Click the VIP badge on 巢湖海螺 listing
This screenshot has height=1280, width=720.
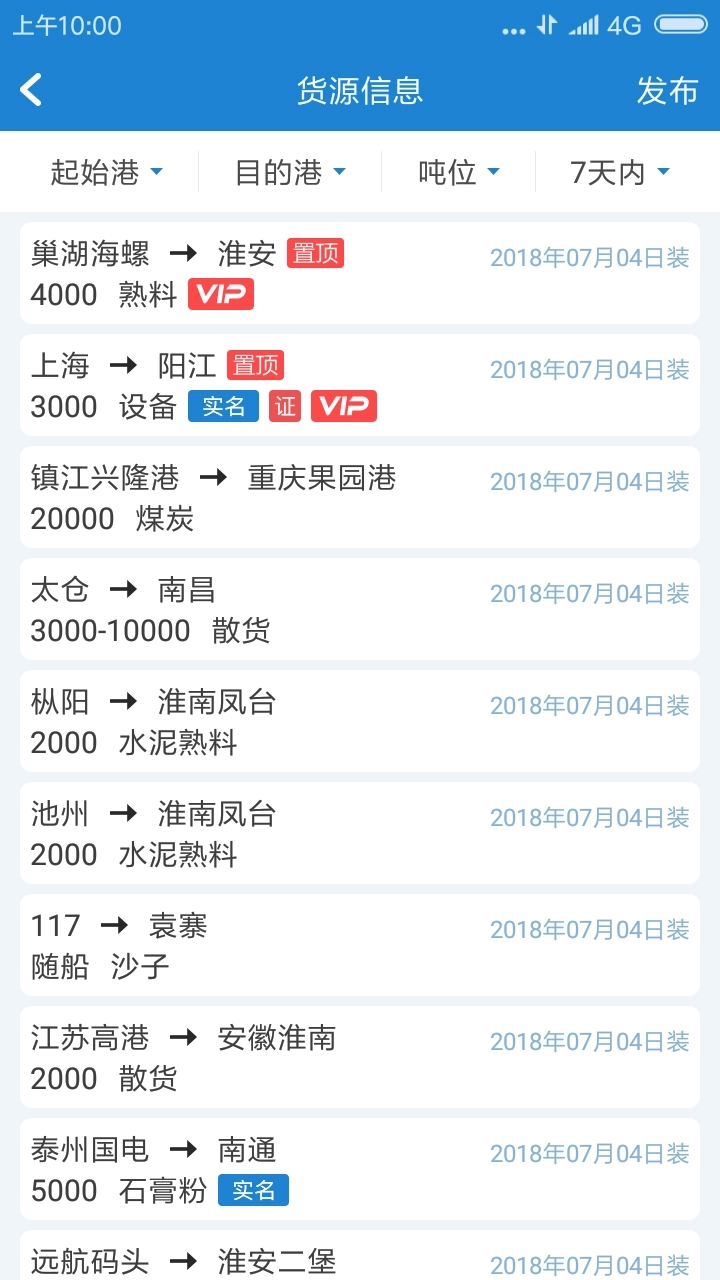pyautogui.click(x=220, y=294)
